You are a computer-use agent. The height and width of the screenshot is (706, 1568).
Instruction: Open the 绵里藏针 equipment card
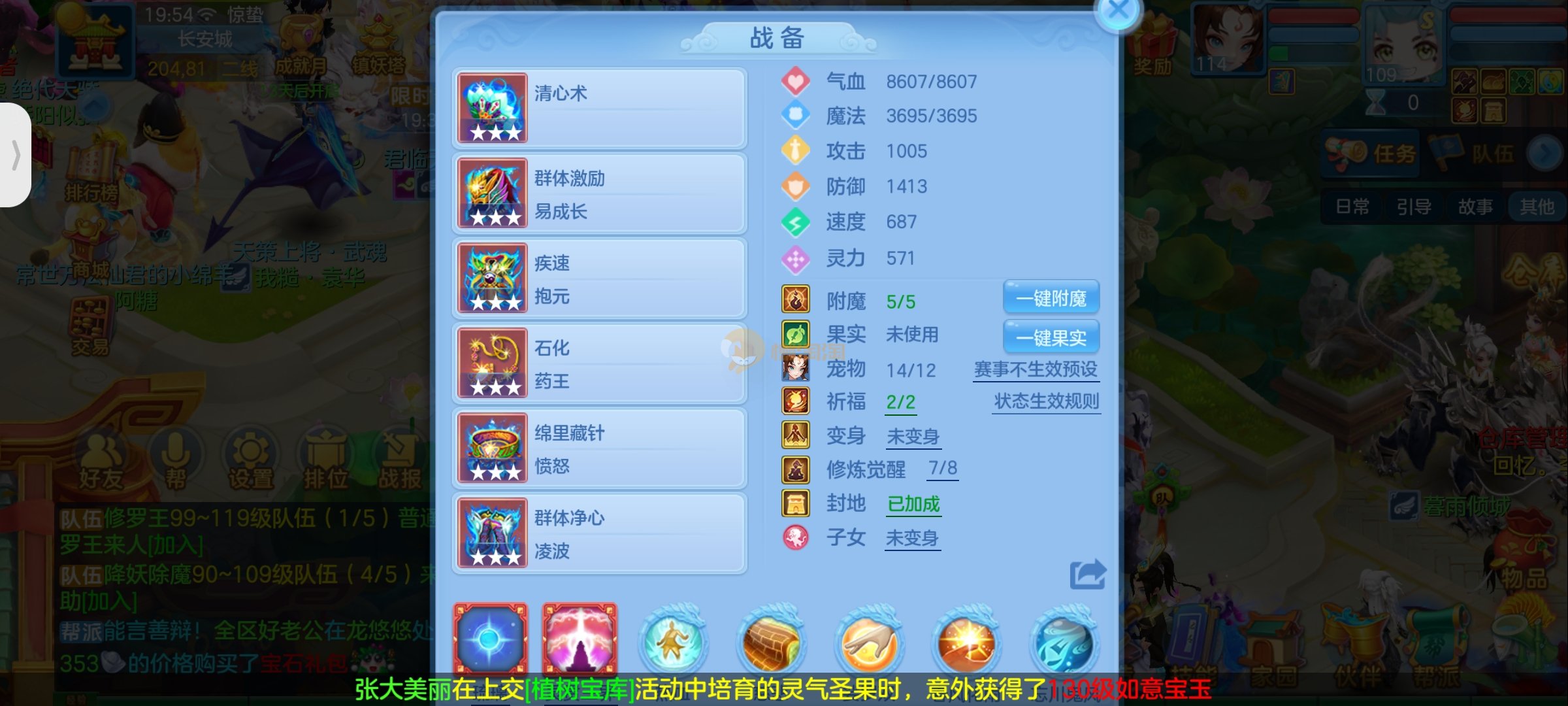point(598,448)
